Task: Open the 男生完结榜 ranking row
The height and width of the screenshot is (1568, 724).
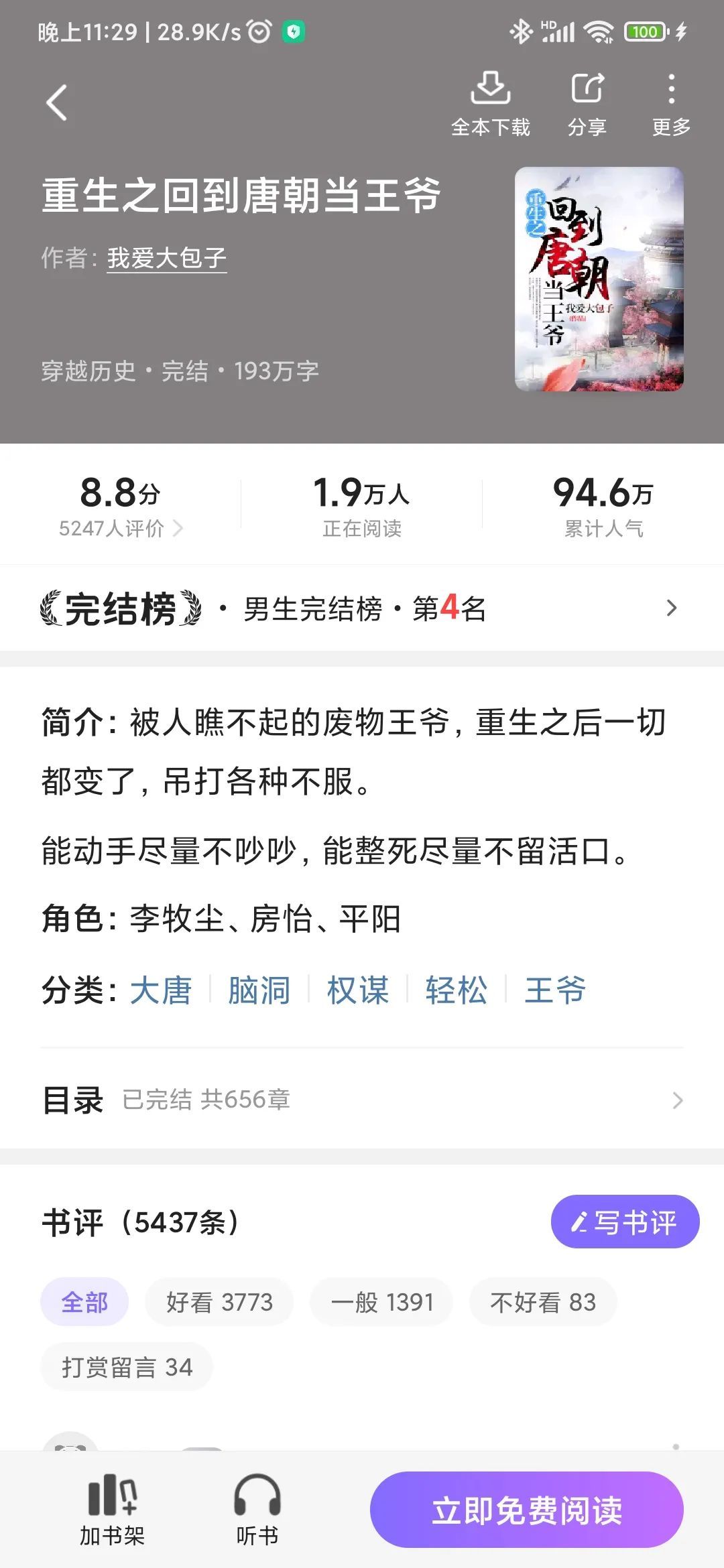Action: click(x=362, y=608)
